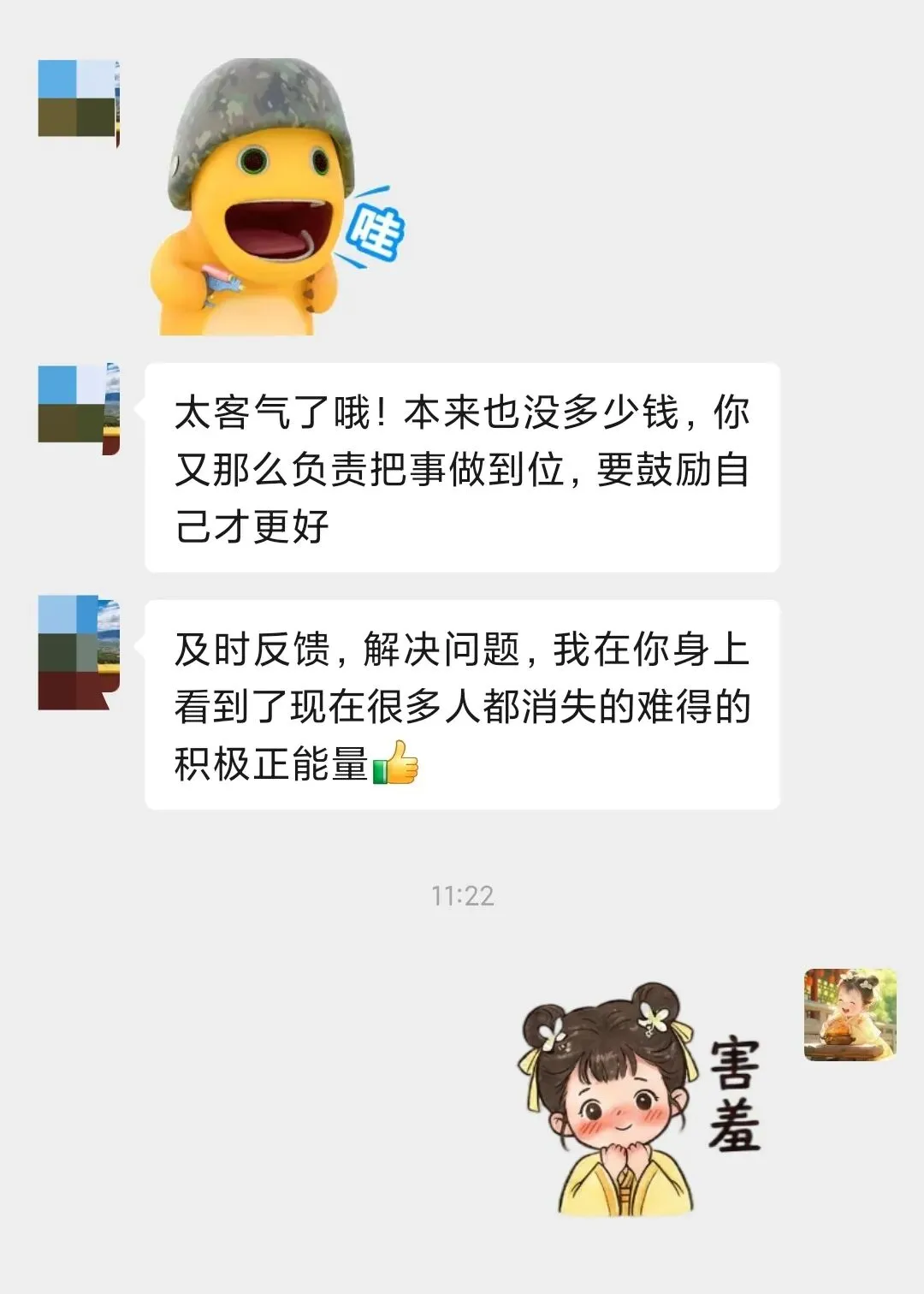The height and width of the screenshot is (1294, 924).
Task: View the 害羞 girl sticker
Action: pyautogui.click(x=638, y=1099)
